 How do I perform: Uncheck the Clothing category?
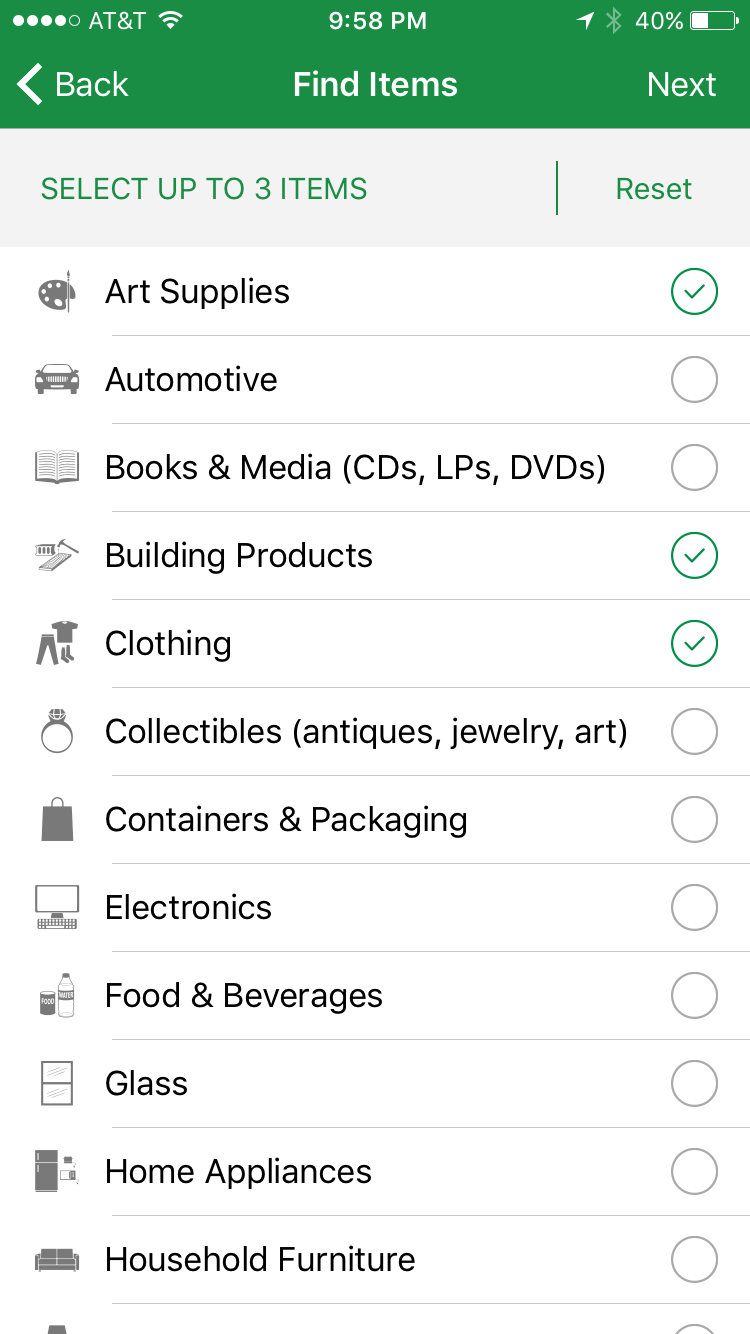pyautogui.click(x=694, y=644)
